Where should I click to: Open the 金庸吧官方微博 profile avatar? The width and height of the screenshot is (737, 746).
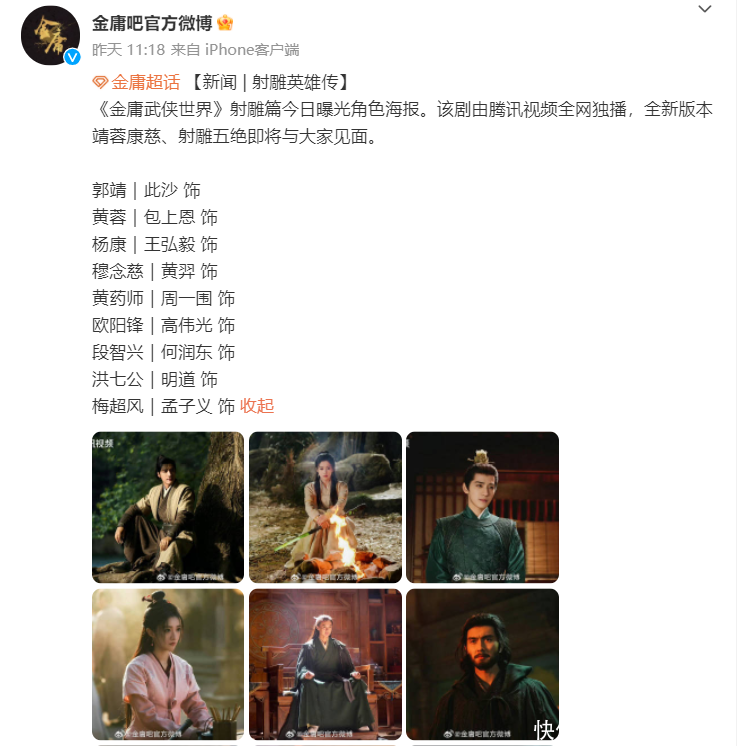click(51, 36)
